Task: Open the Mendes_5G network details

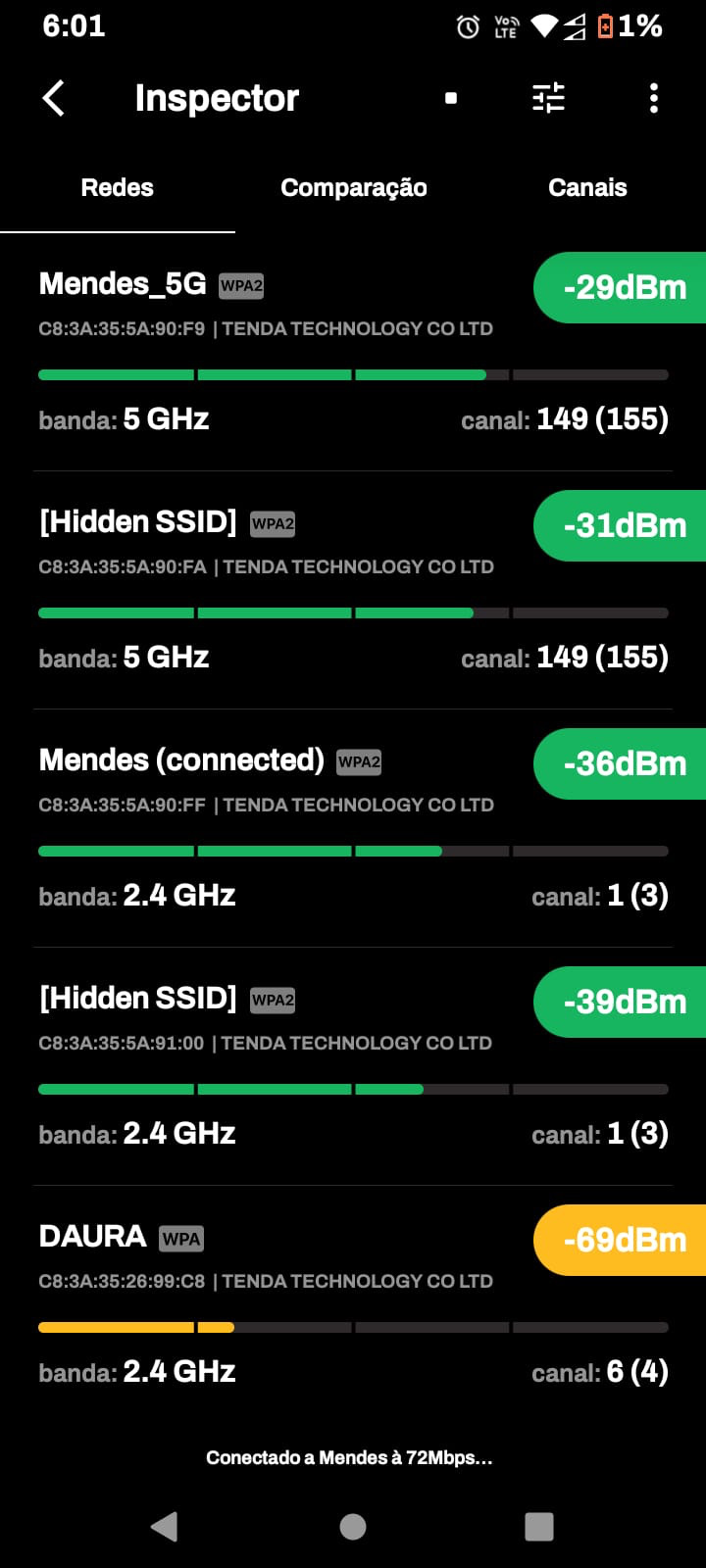Action: [x=294, y=353]
